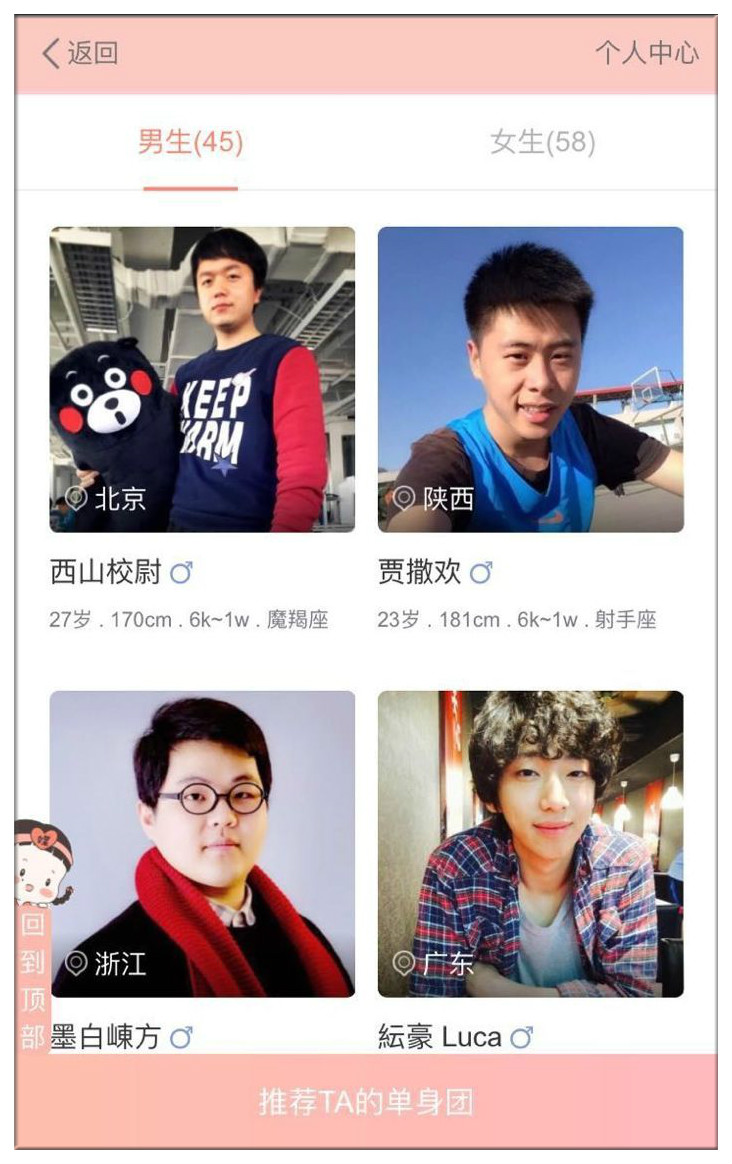View 墨白崃方's profile card
Viewport: 732px width, 1164px height.
[x=202, y=843]
